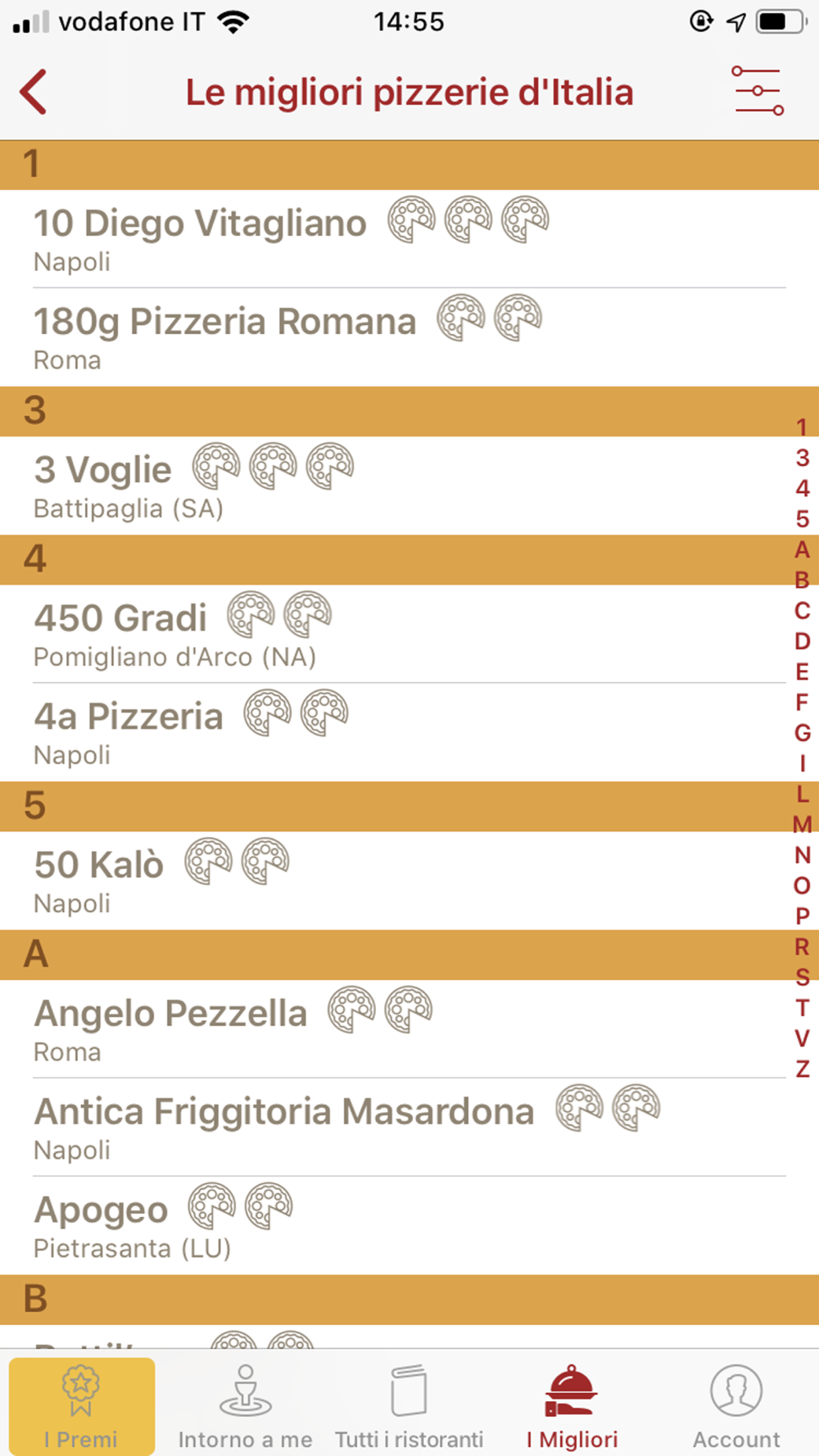Open the filter settings icon

(x=758, y=91)
